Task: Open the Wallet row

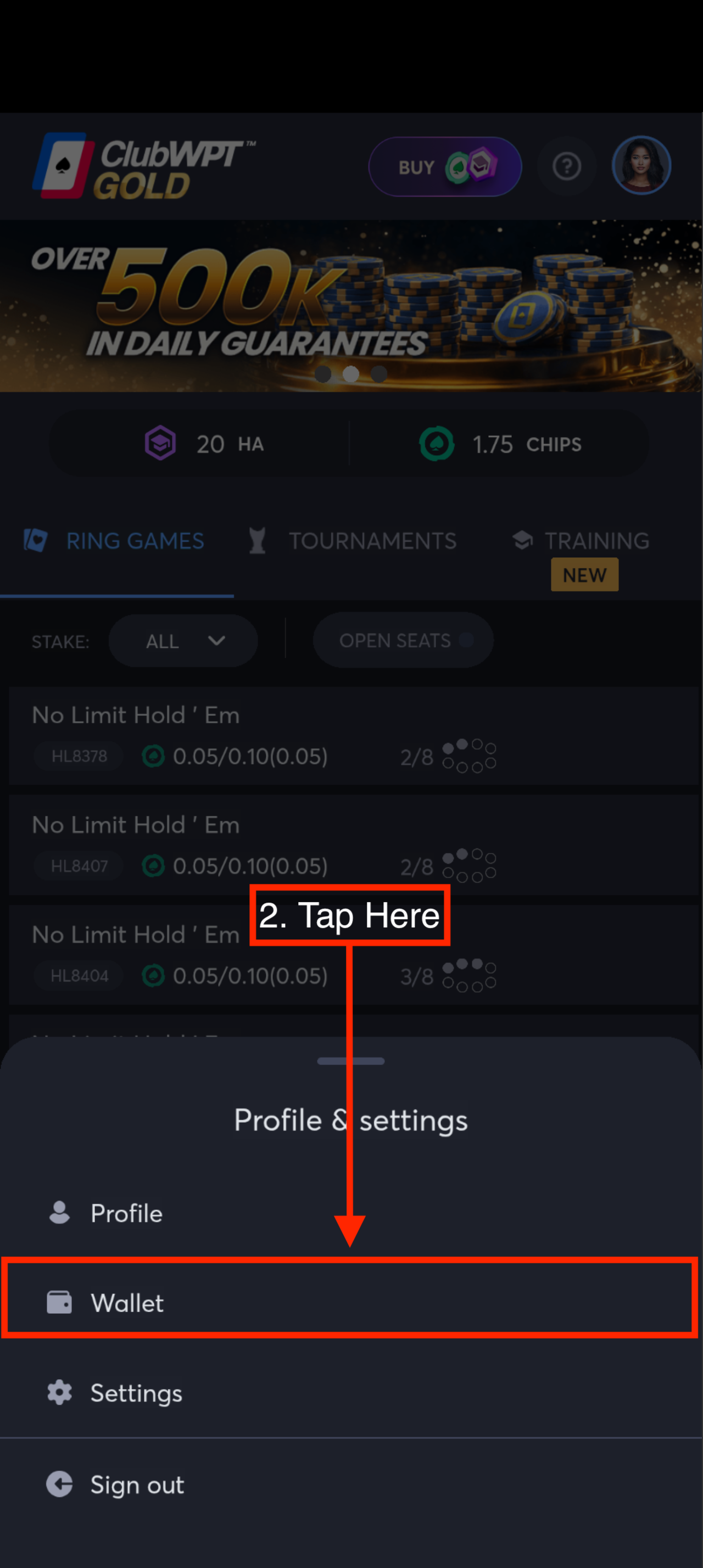Action: (127, 1303)
